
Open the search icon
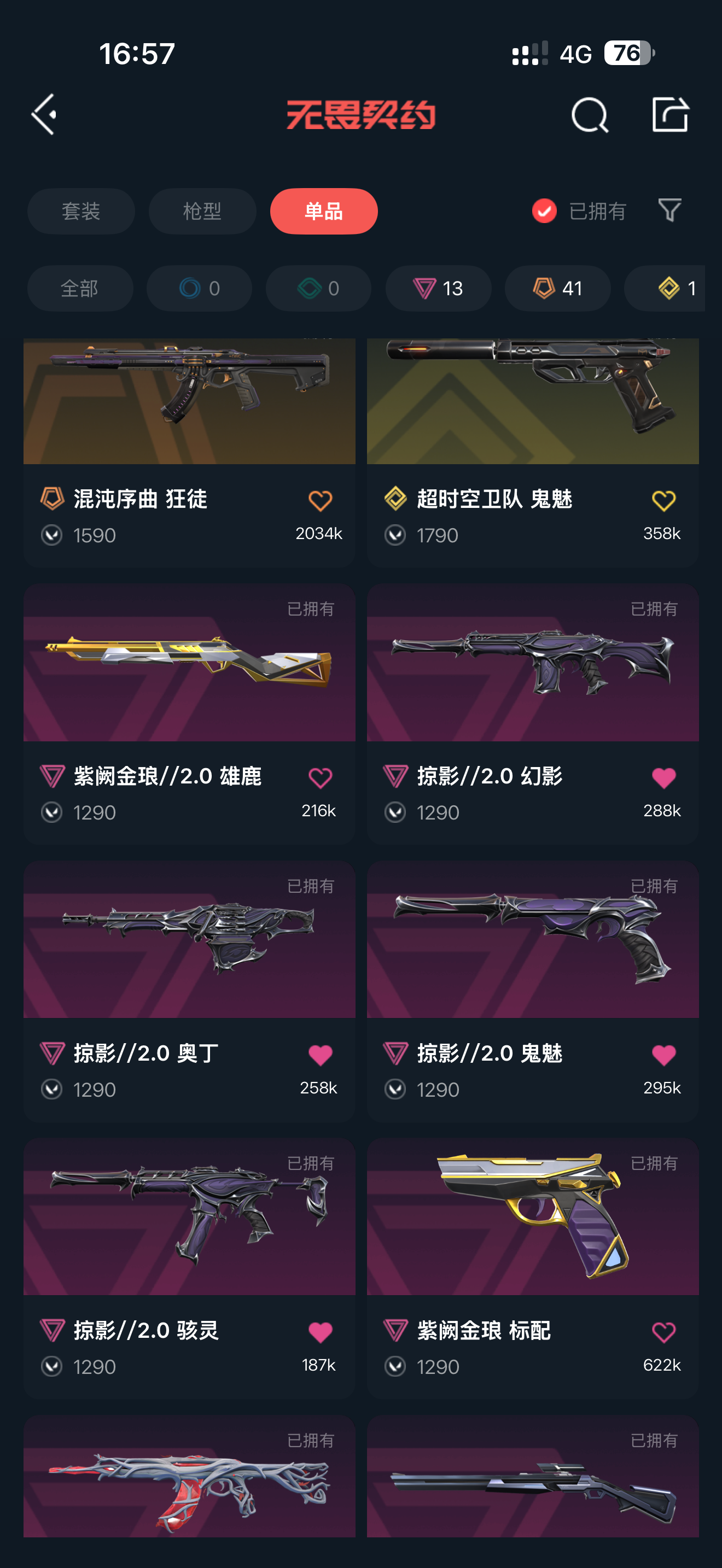click(589, 114)
